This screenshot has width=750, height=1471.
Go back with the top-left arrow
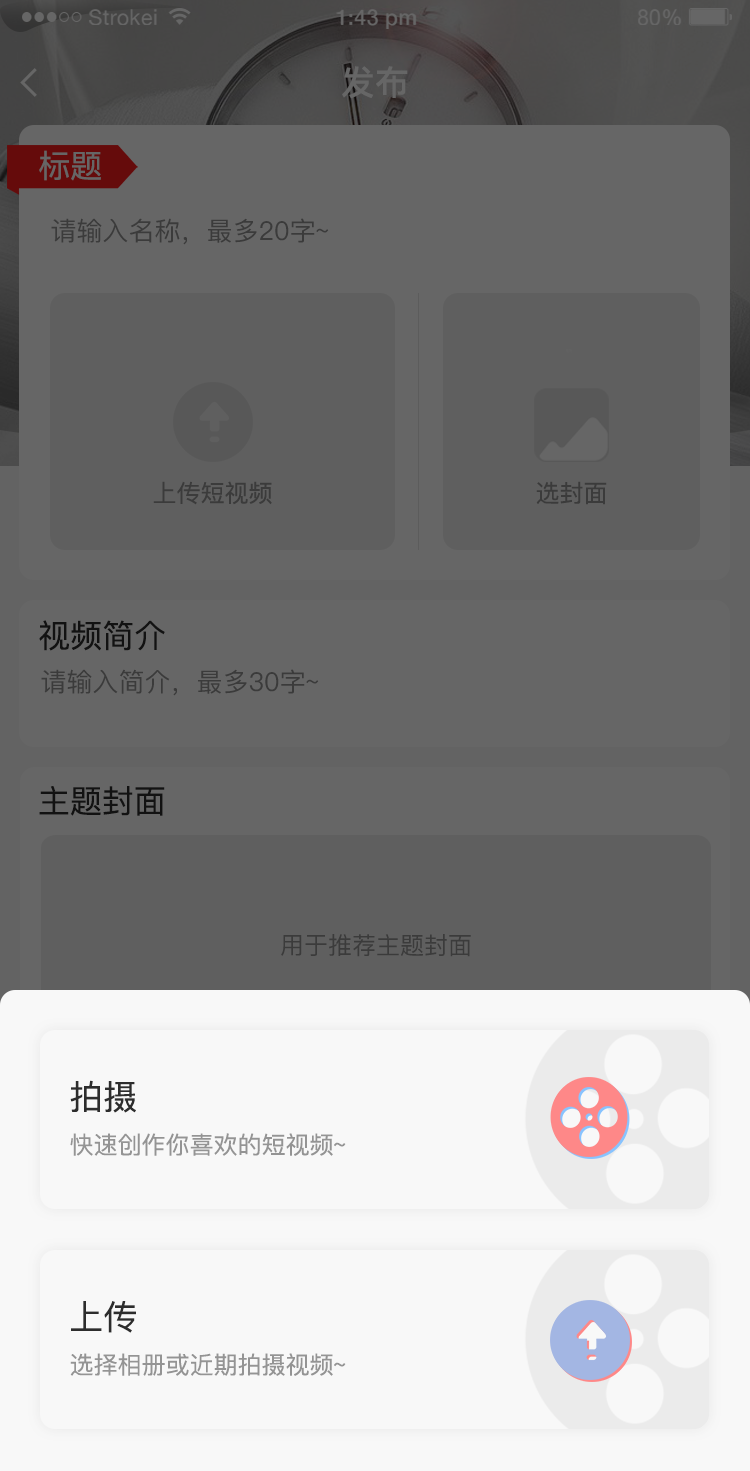pos(29,83)
